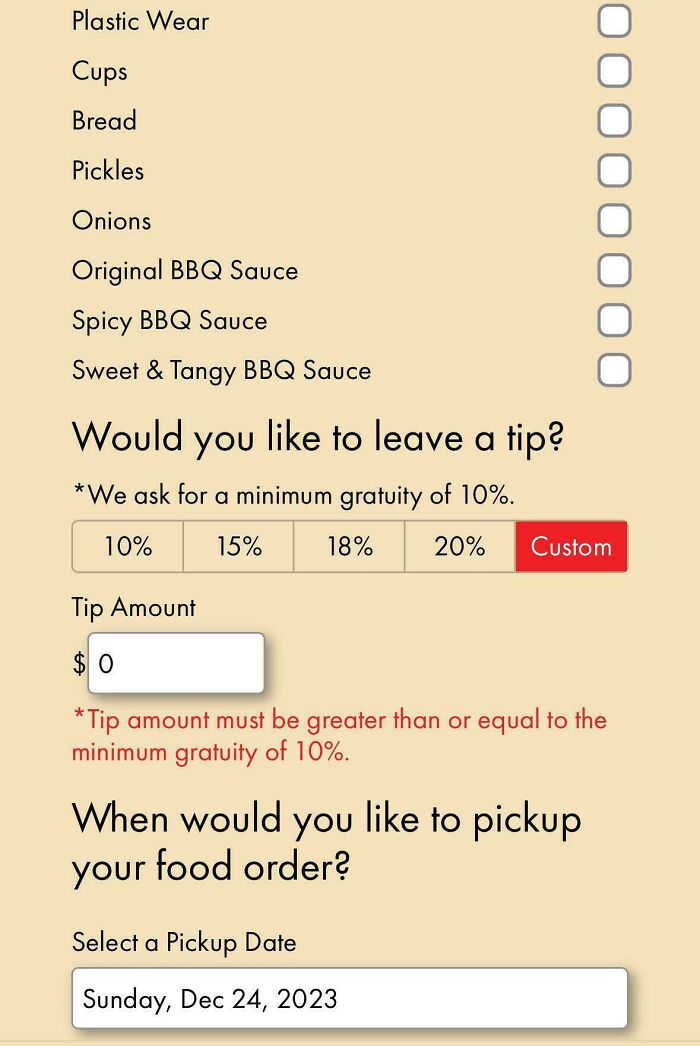This screenshot has height=1046, width=700.
Task: Choose the 10% tip option
Action: click(128, 546)
